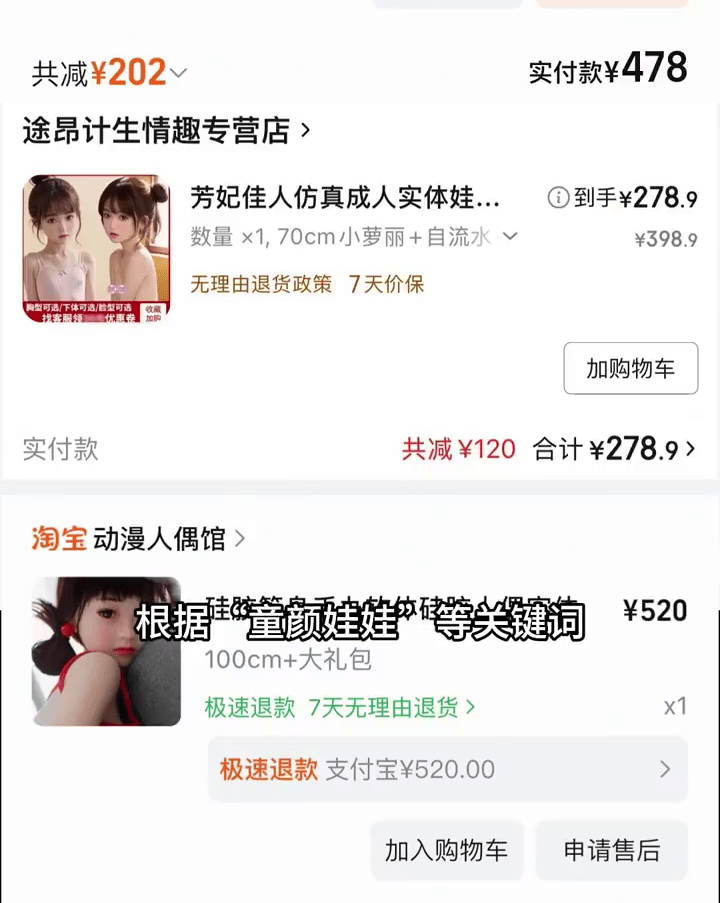Click 加入购物车 for the doll item
720x903 pixels.
click(447, 849)
